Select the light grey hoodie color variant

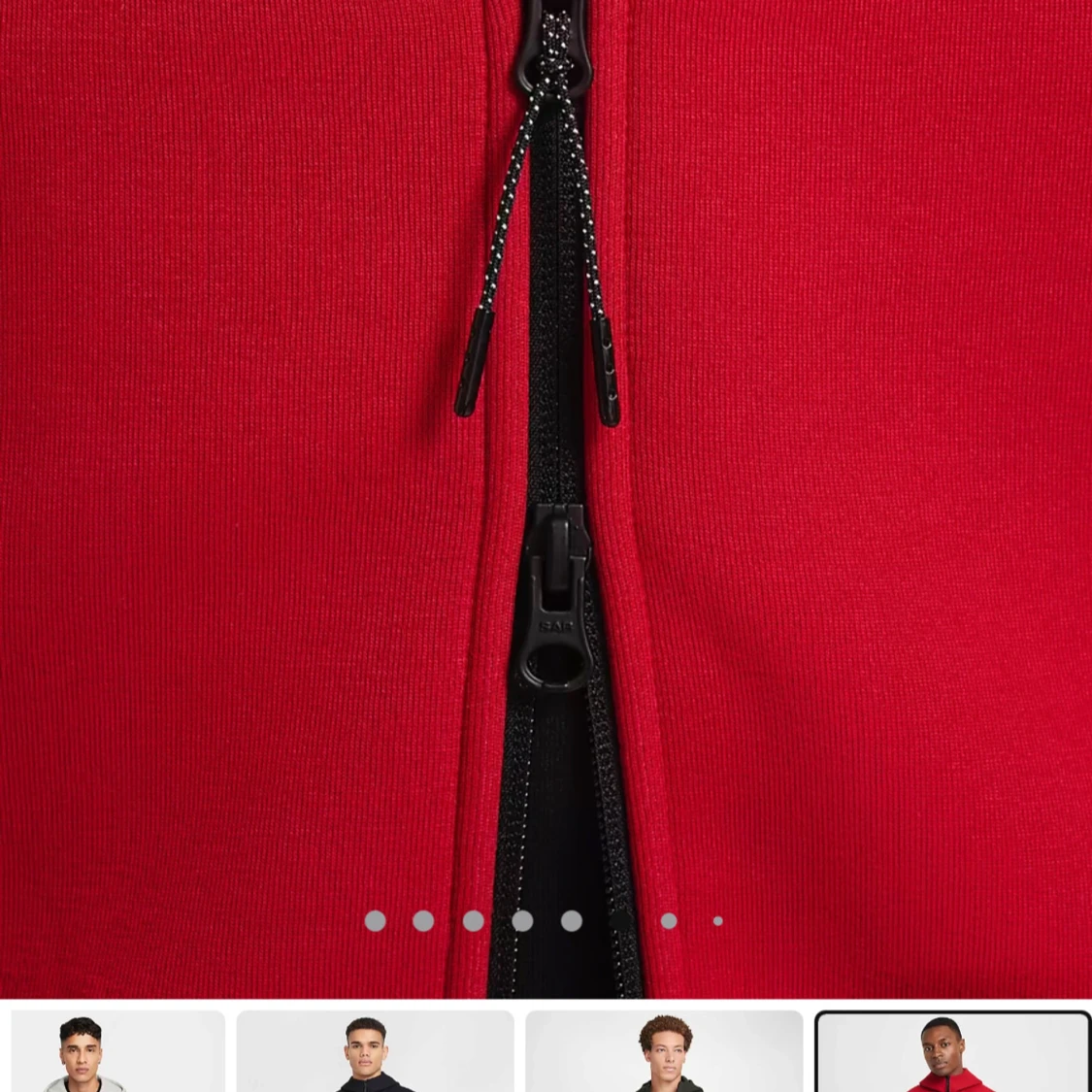point(117,1053)
